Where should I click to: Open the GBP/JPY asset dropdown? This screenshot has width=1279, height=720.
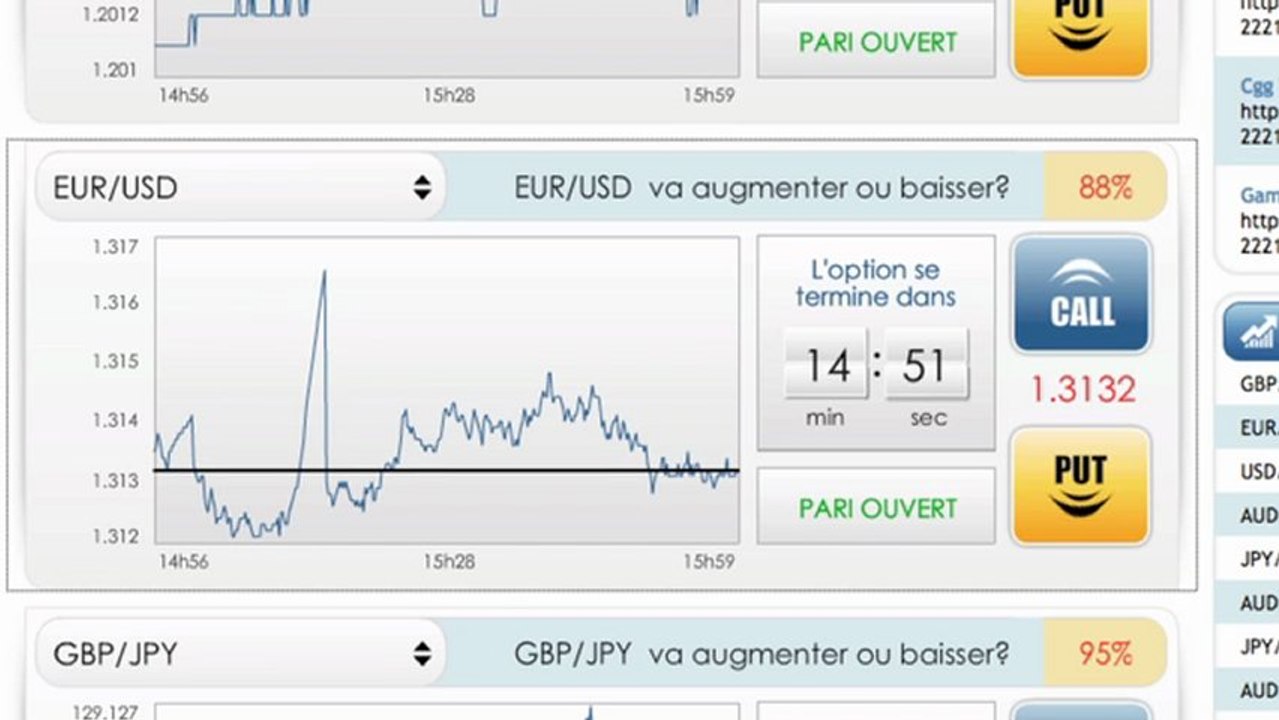240,654
